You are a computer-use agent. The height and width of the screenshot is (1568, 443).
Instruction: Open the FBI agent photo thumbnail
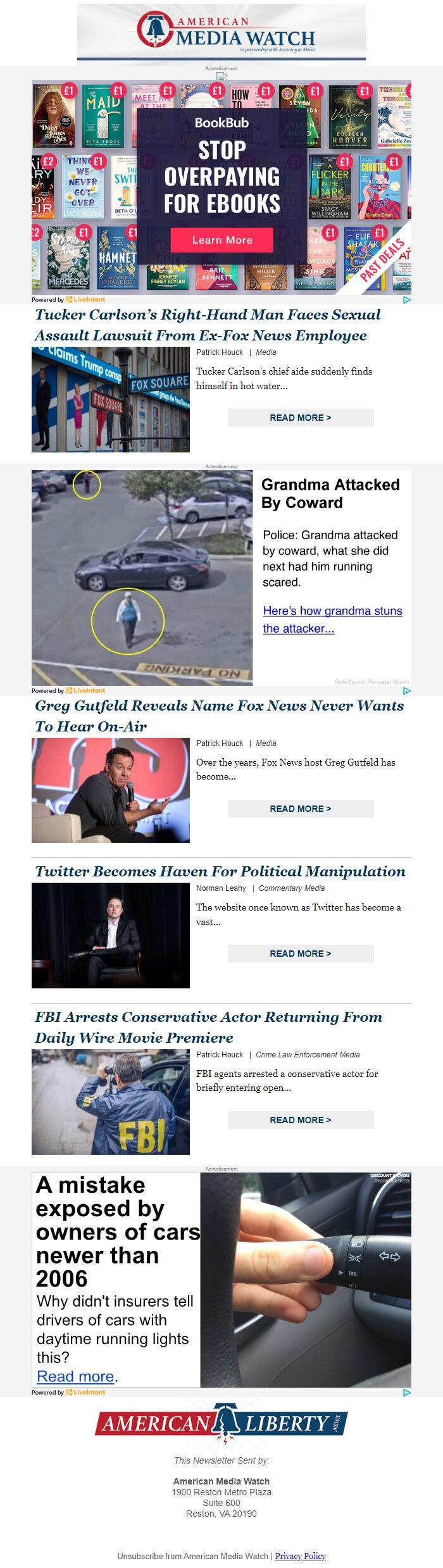[x=111, y=1102]
